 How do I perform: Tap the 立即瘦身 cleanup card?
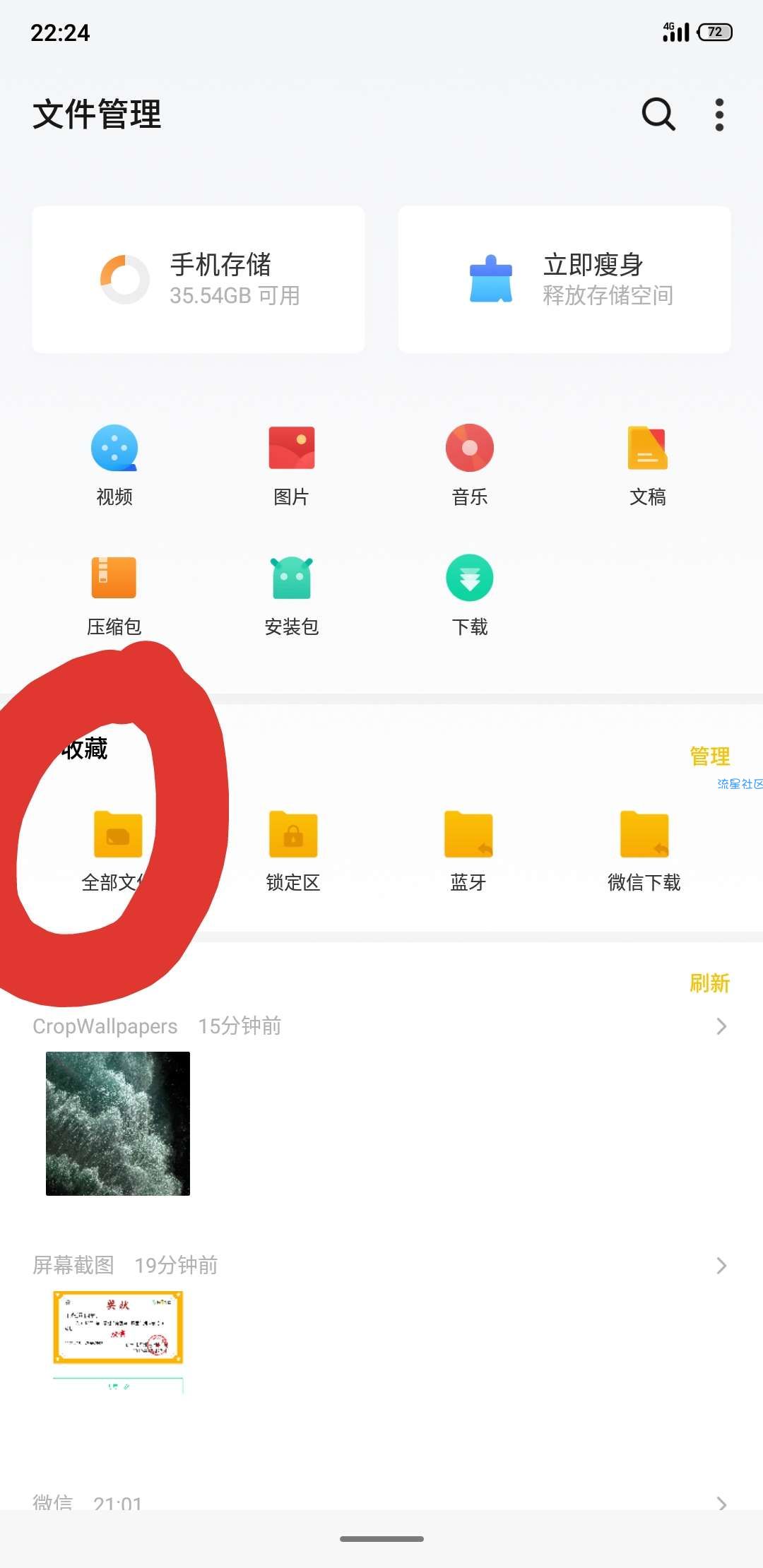[x=564, y=280]
